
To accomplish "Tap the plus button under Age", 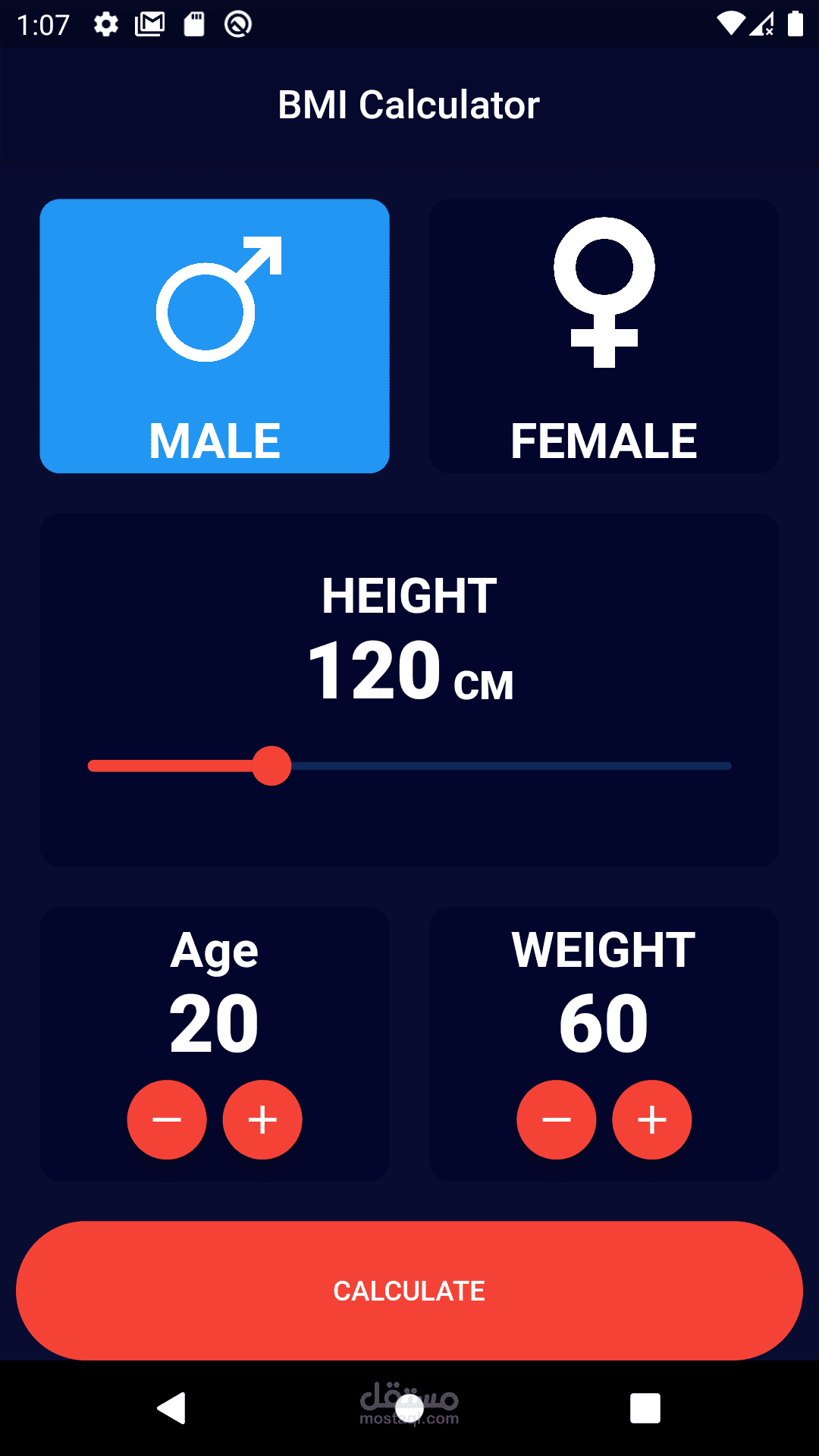I will pos(262,1119).
